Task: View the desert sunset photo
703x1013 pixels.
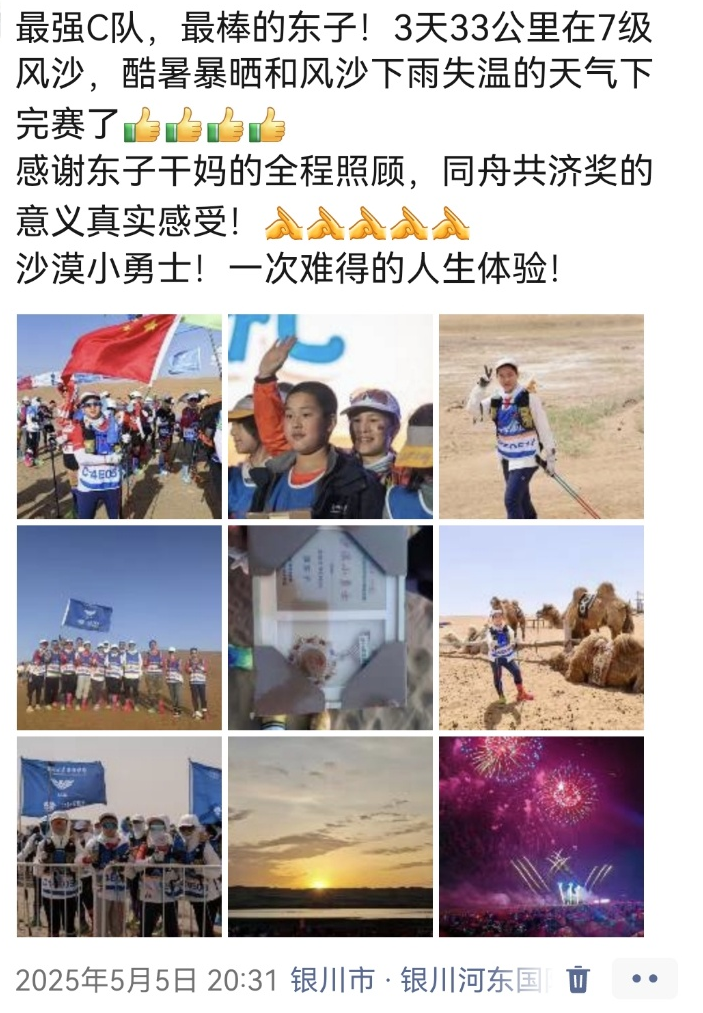Action: (330, 837)
